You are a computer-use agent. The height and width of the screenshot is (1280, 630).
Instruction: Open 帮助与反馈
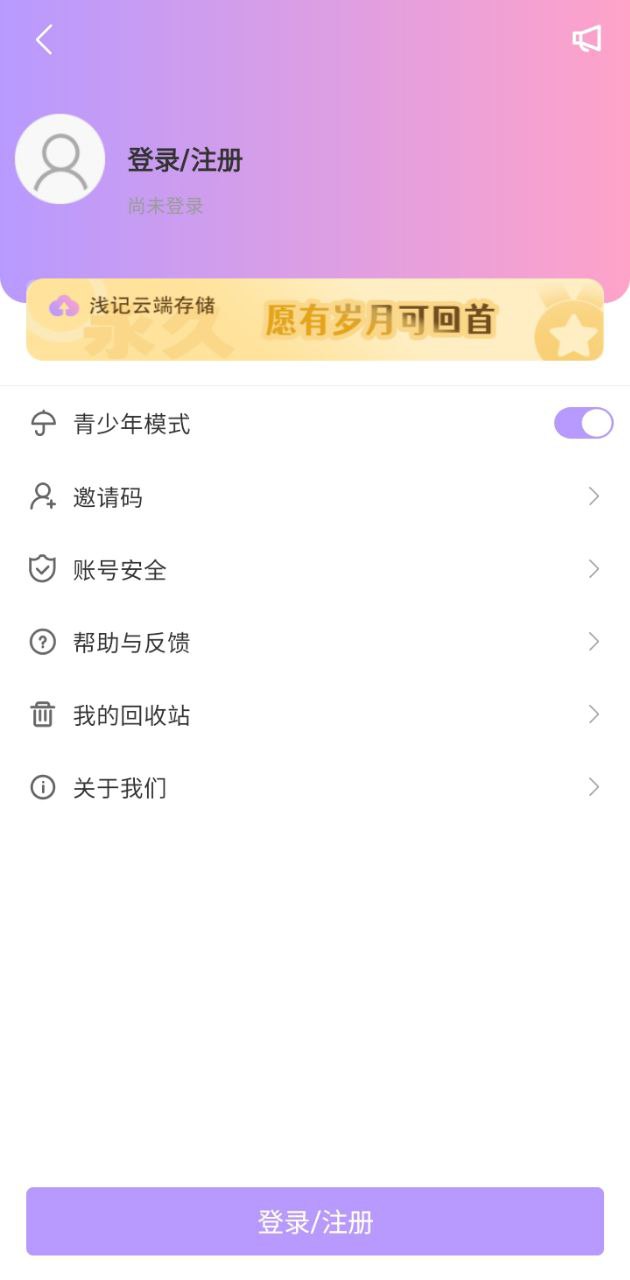tap(315, 642)
